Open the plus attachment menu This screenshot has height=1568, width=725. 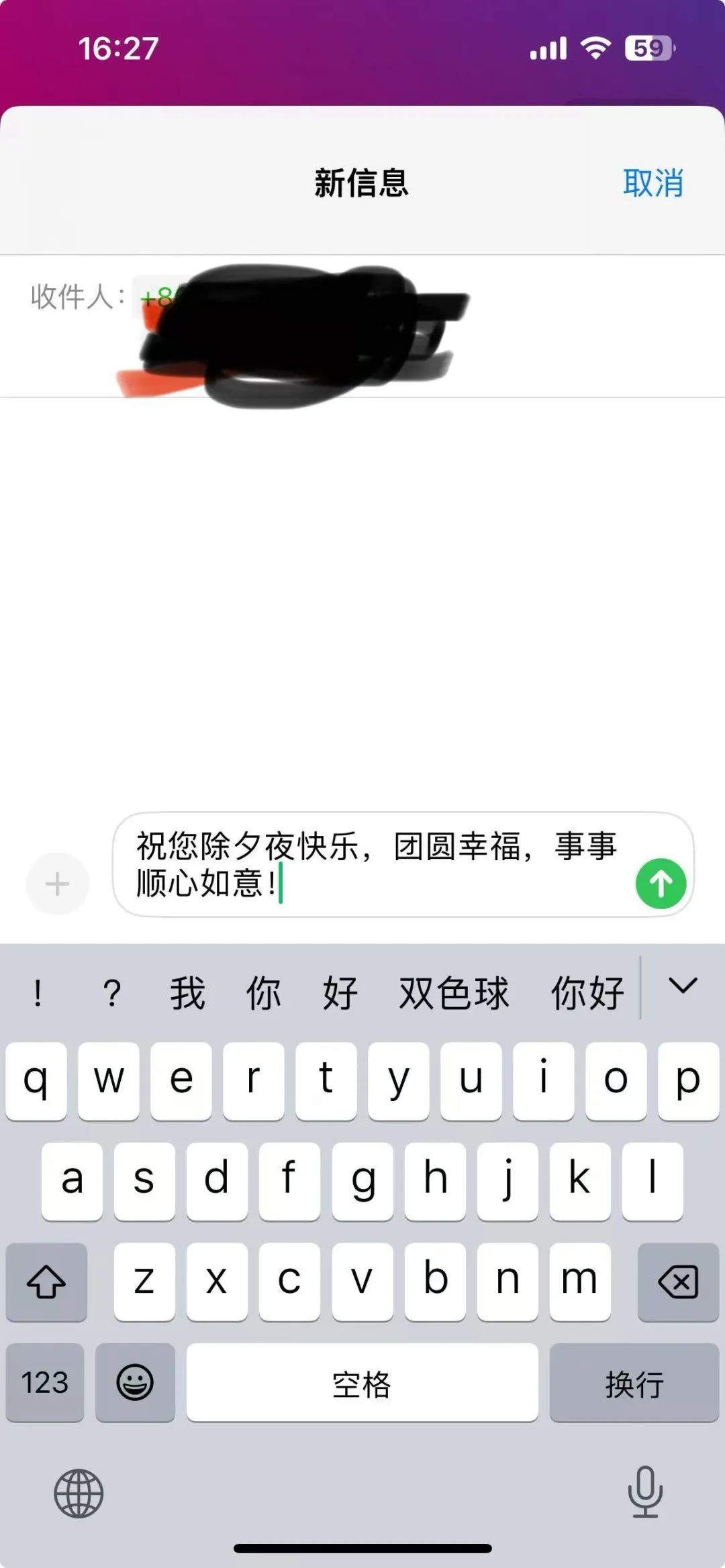click(57, 884)
